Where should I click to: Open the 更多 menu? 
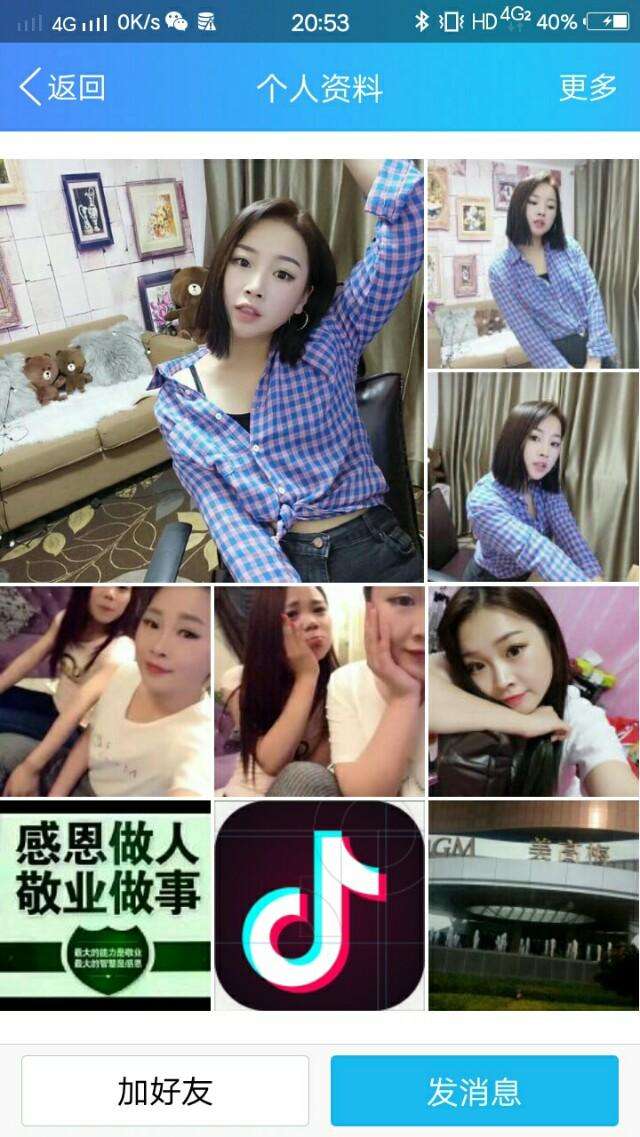587,87
